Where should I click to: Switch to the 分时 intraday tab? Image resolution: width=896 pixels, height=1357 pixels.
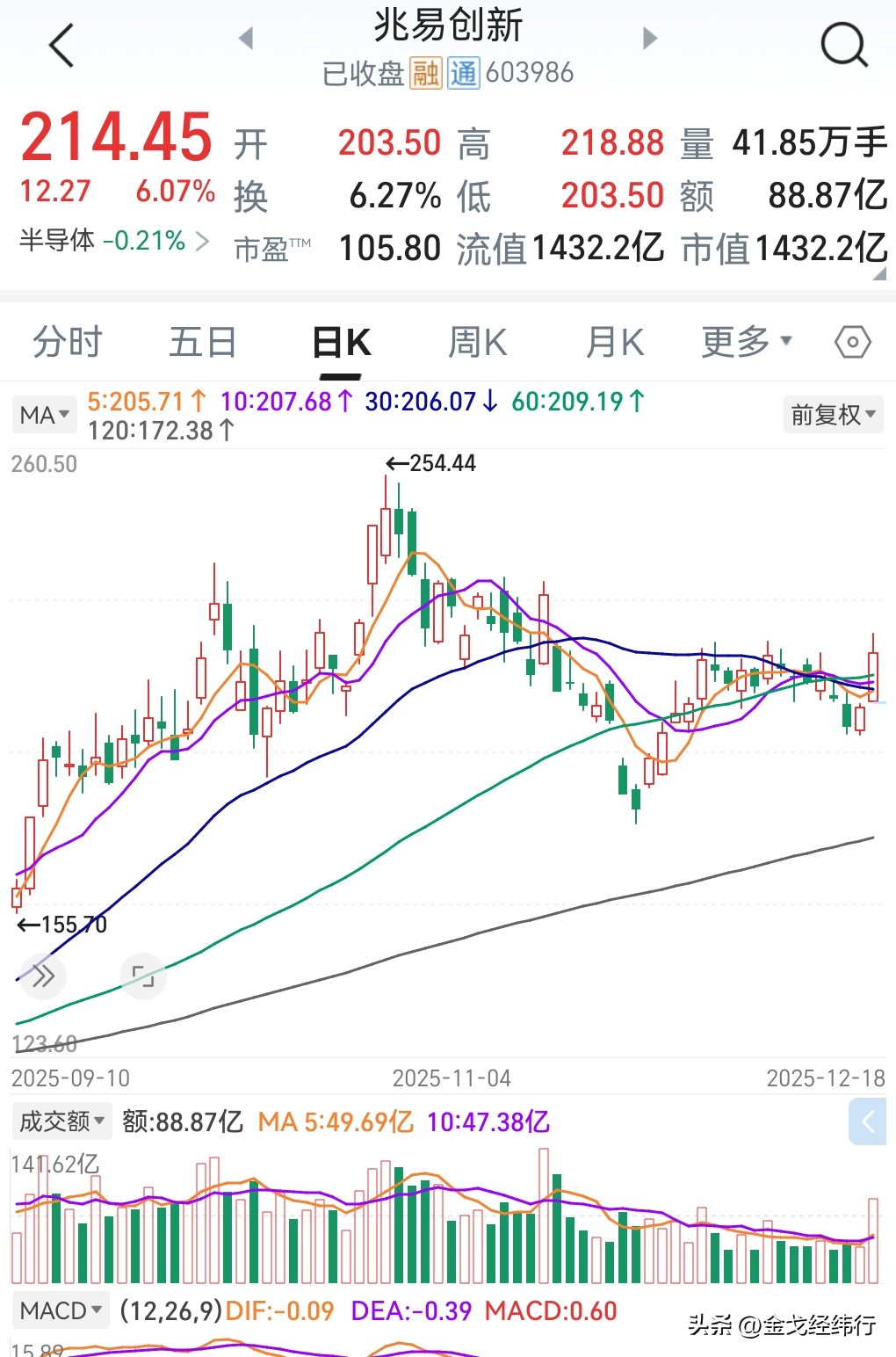pyautogui.click(x=68, y=342)
